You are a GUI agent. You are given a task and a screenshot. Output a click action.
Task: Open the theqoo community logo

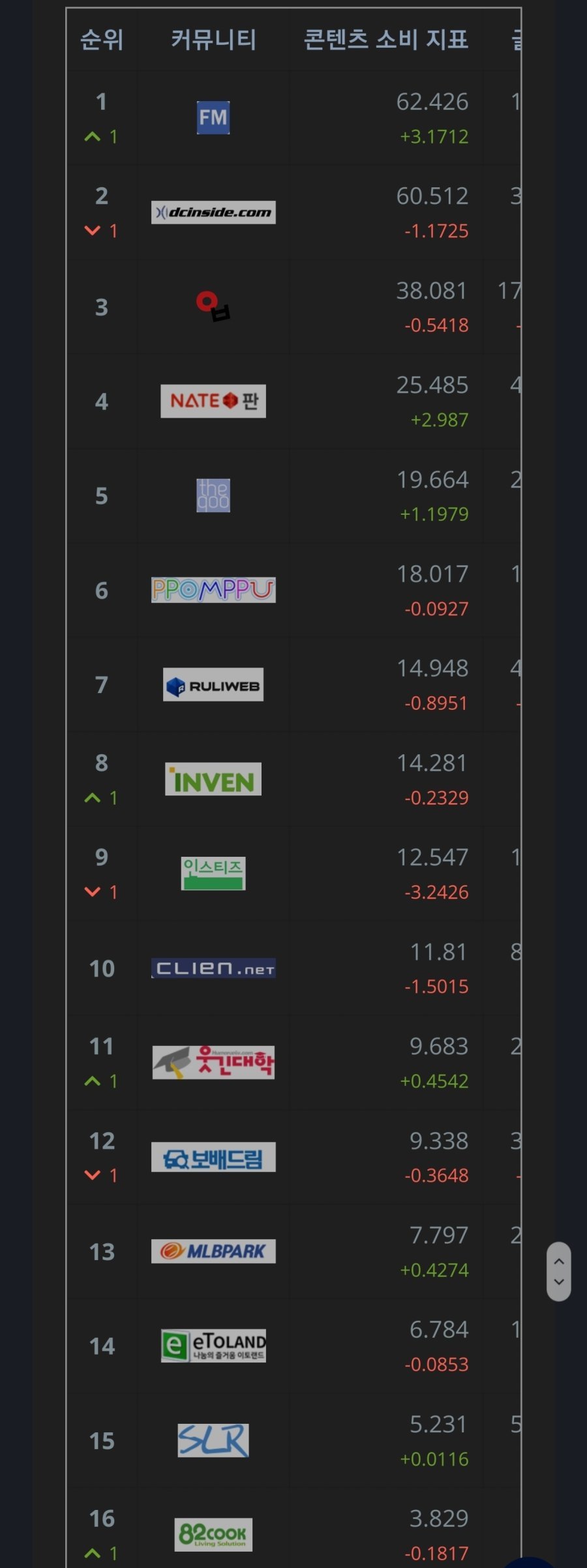213,495
